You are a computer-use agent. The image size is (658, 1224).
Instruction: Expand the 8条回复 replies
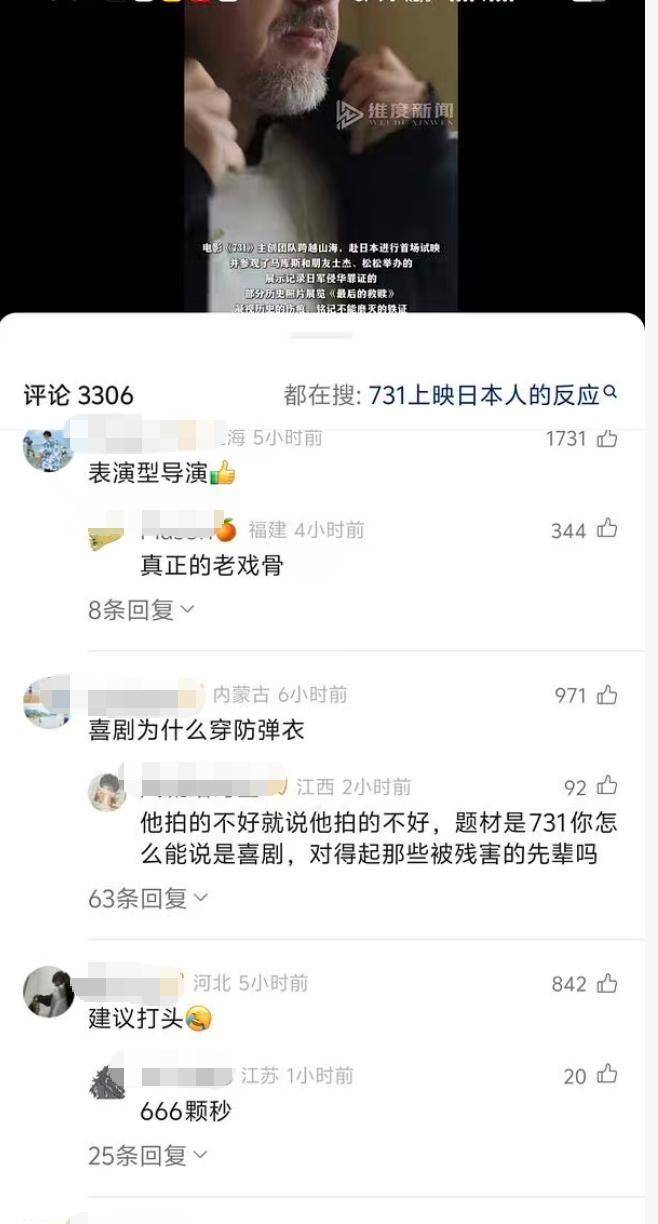pos(141,609)
